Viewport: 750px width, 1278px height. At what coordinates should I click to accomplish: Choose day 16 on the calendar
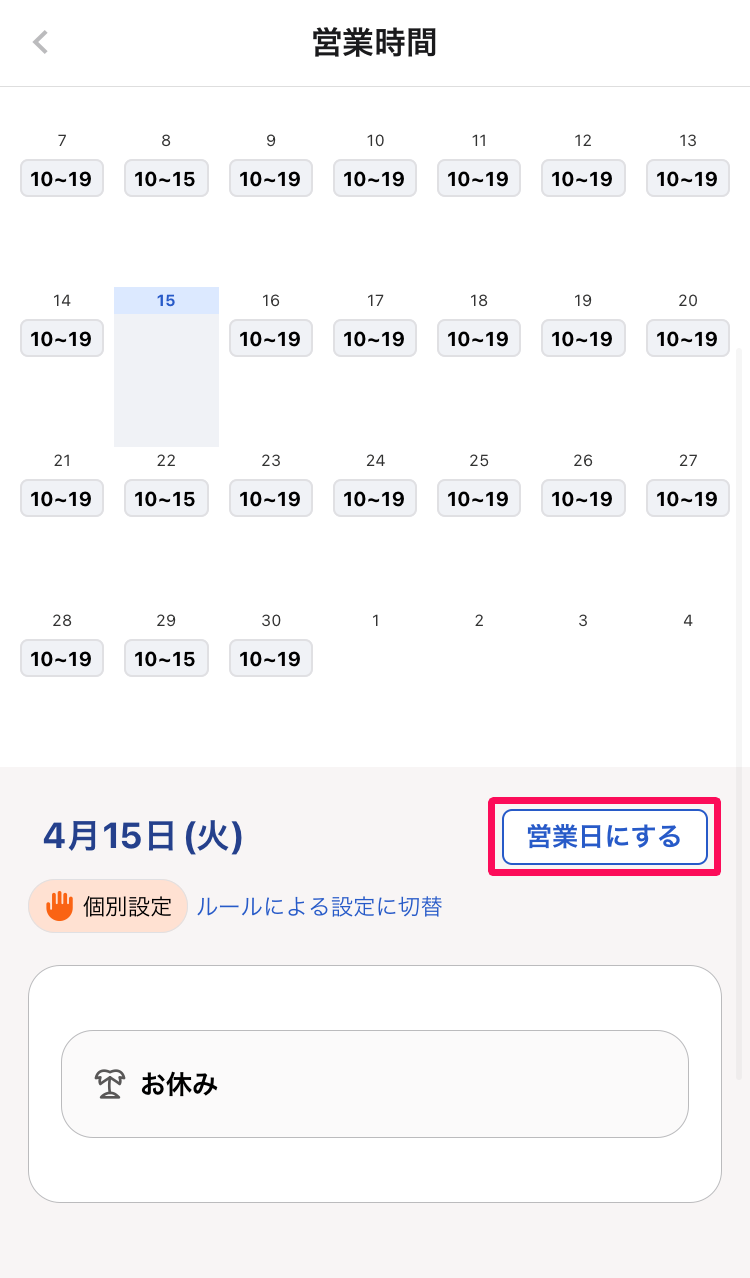pos(271,338)
